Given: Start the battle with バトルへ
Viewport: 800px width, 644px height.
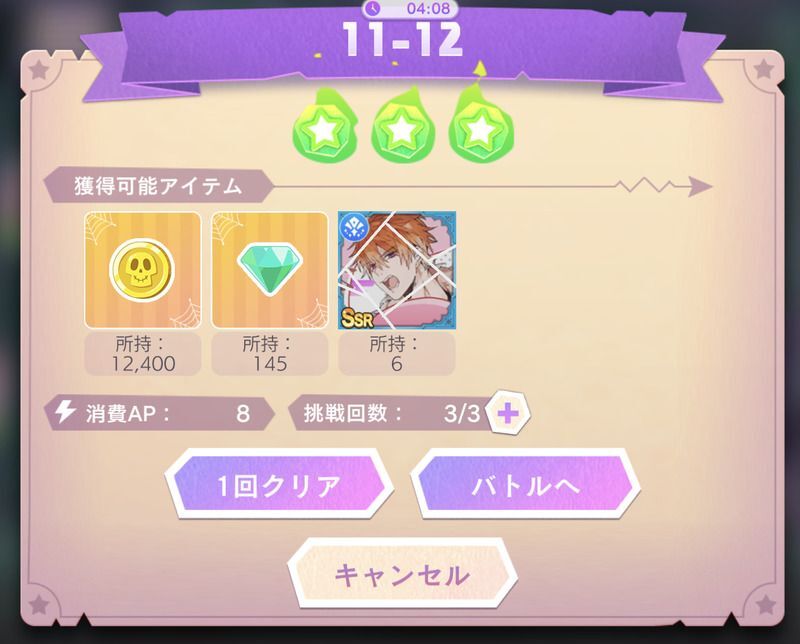Looking at the screenshot, I should [x=525, y=487].
